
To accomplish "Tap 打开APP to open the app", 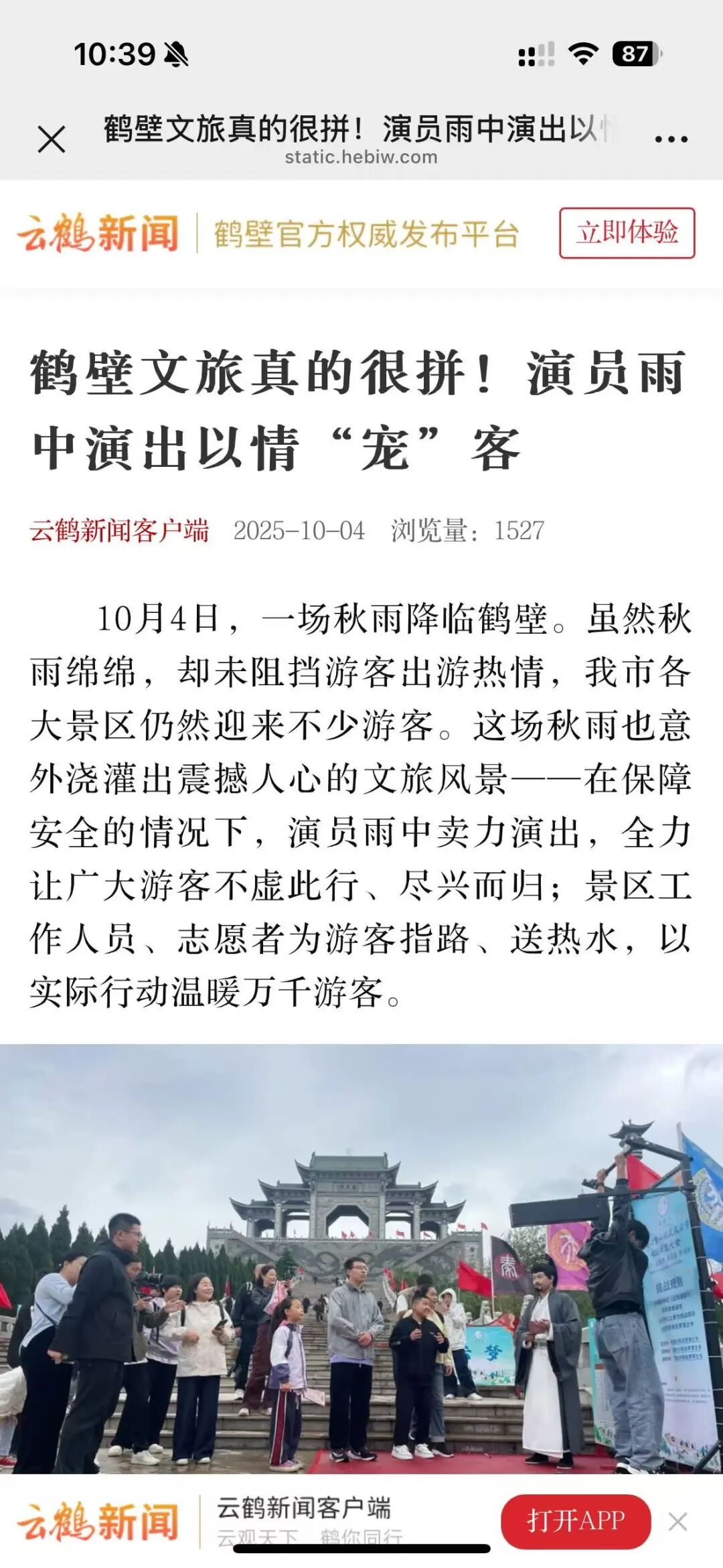I will [575, 1521].
